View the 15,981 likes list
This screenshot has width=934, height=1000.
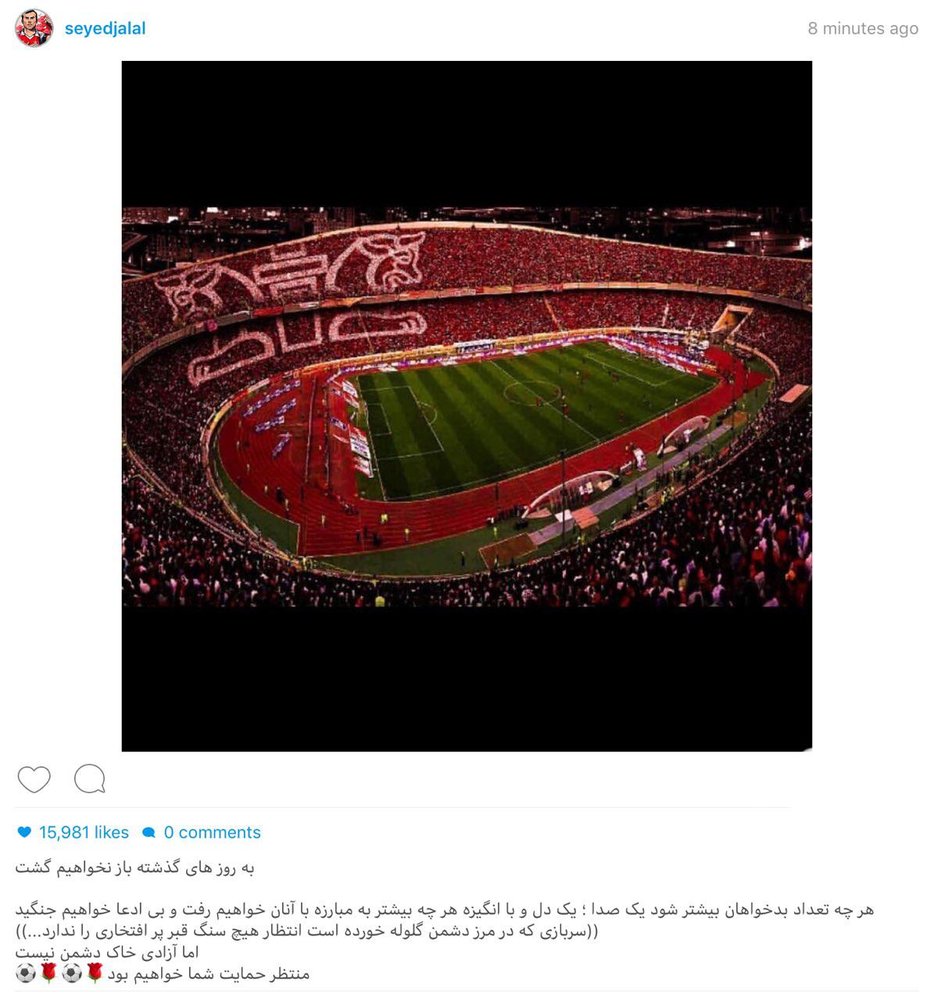point(84,832)
